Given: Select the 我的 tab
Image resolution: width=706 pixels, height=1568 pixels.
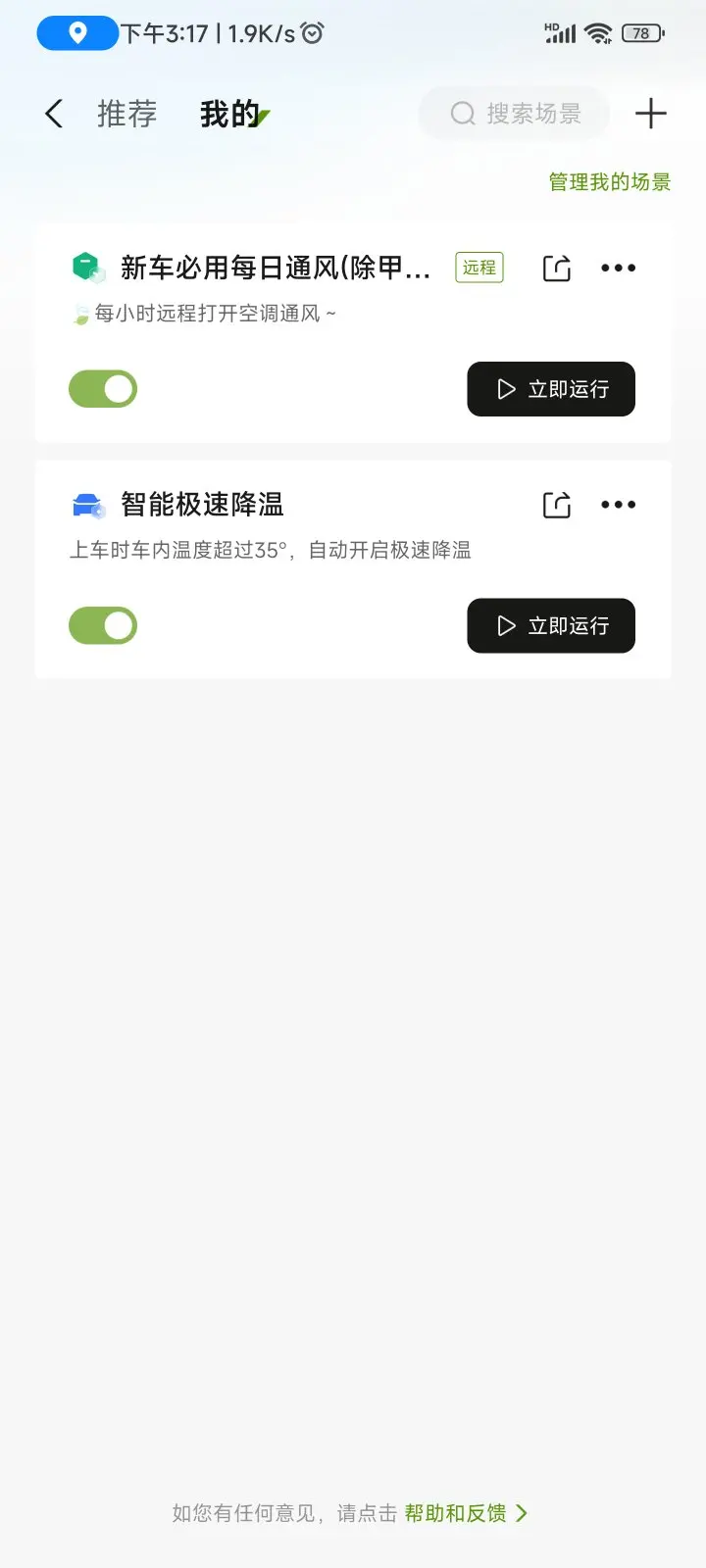Looking at the screenshot, I should (x=231, y=114).
